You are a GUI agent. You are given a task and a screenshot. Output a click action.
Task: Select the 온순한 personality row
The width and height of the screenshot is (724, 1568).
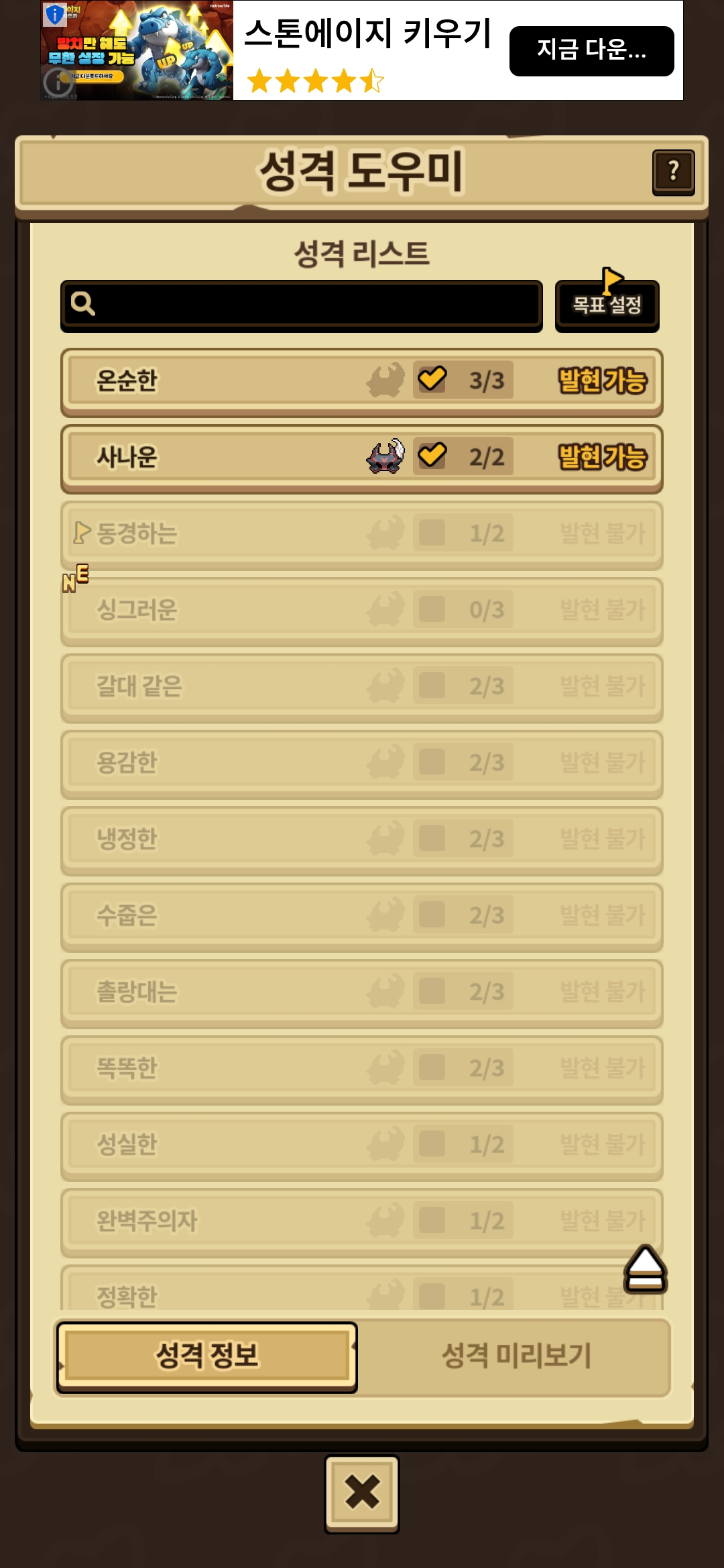[x=362, y=382]
